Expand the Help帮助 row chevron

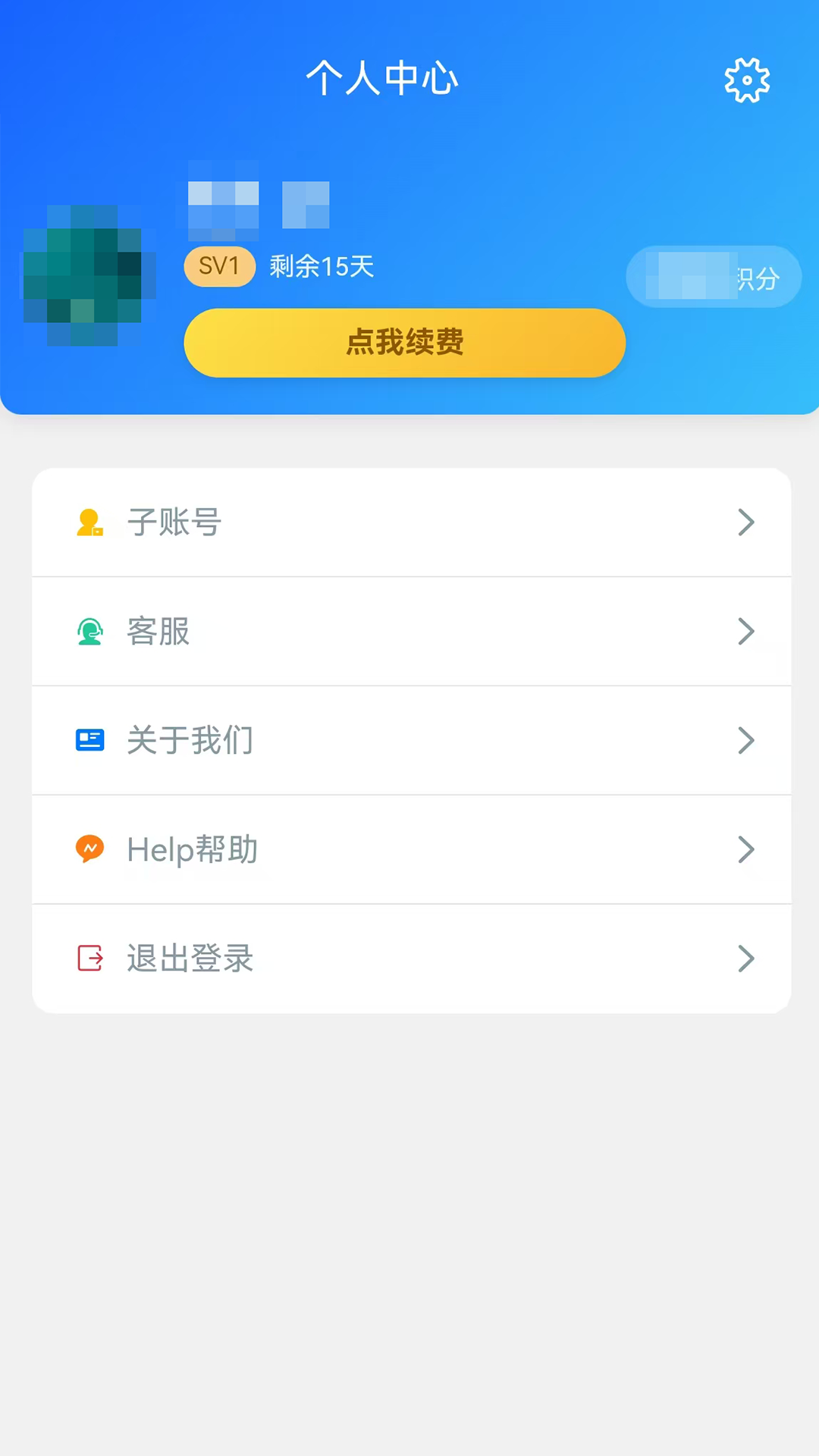point(745,850)
